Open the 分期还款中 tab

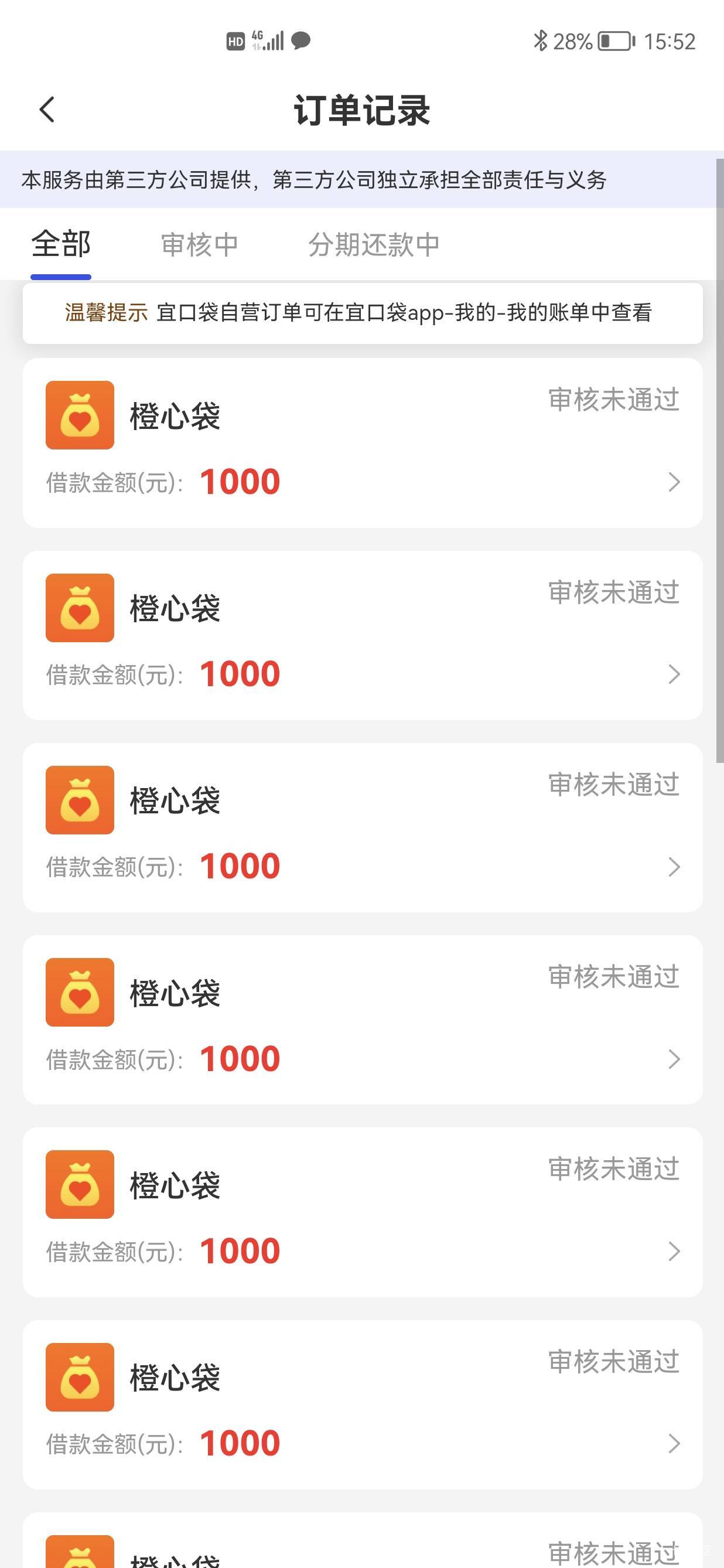point(374,245)
